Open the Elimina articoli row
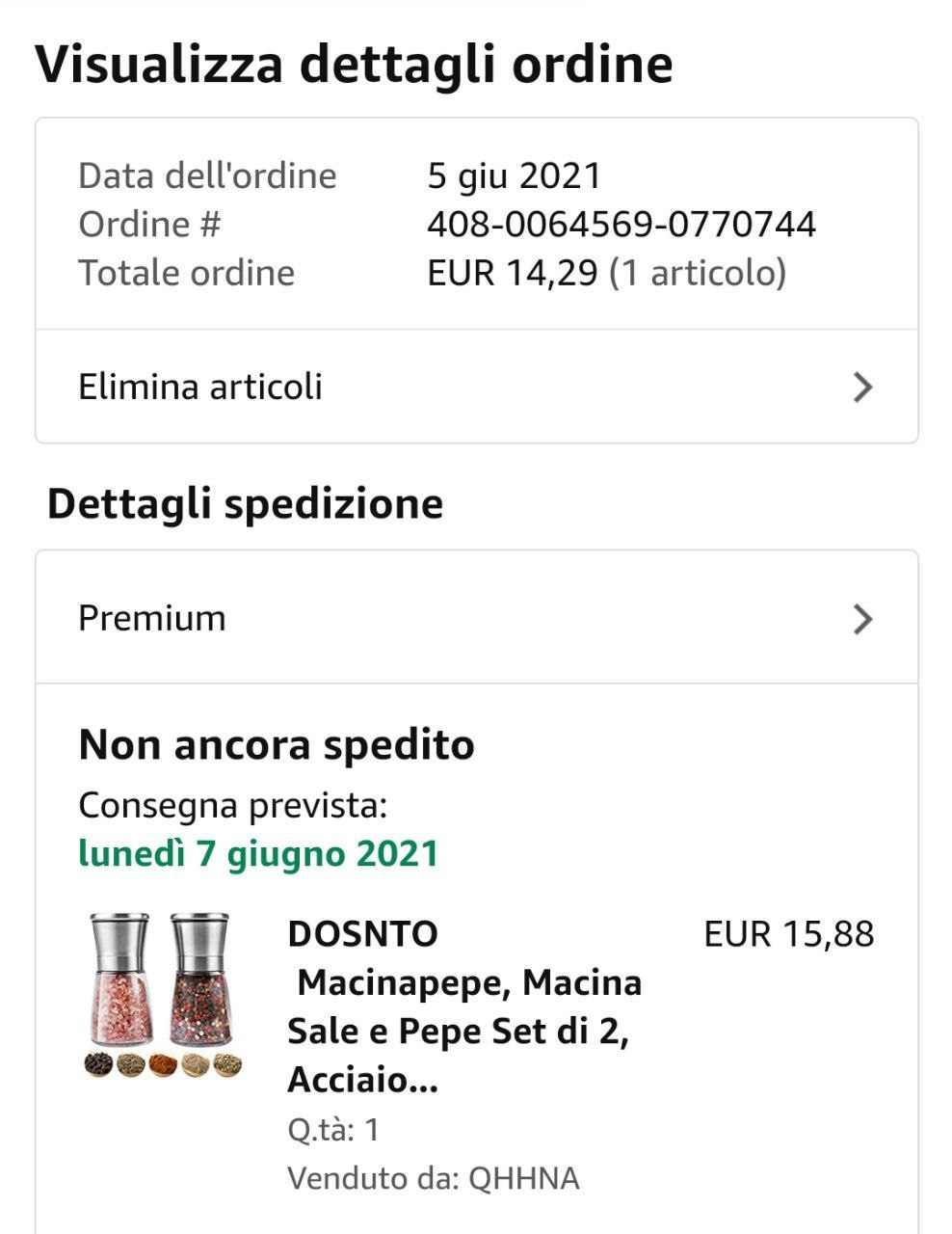952x1234 pixels. [x=476, y=387]
